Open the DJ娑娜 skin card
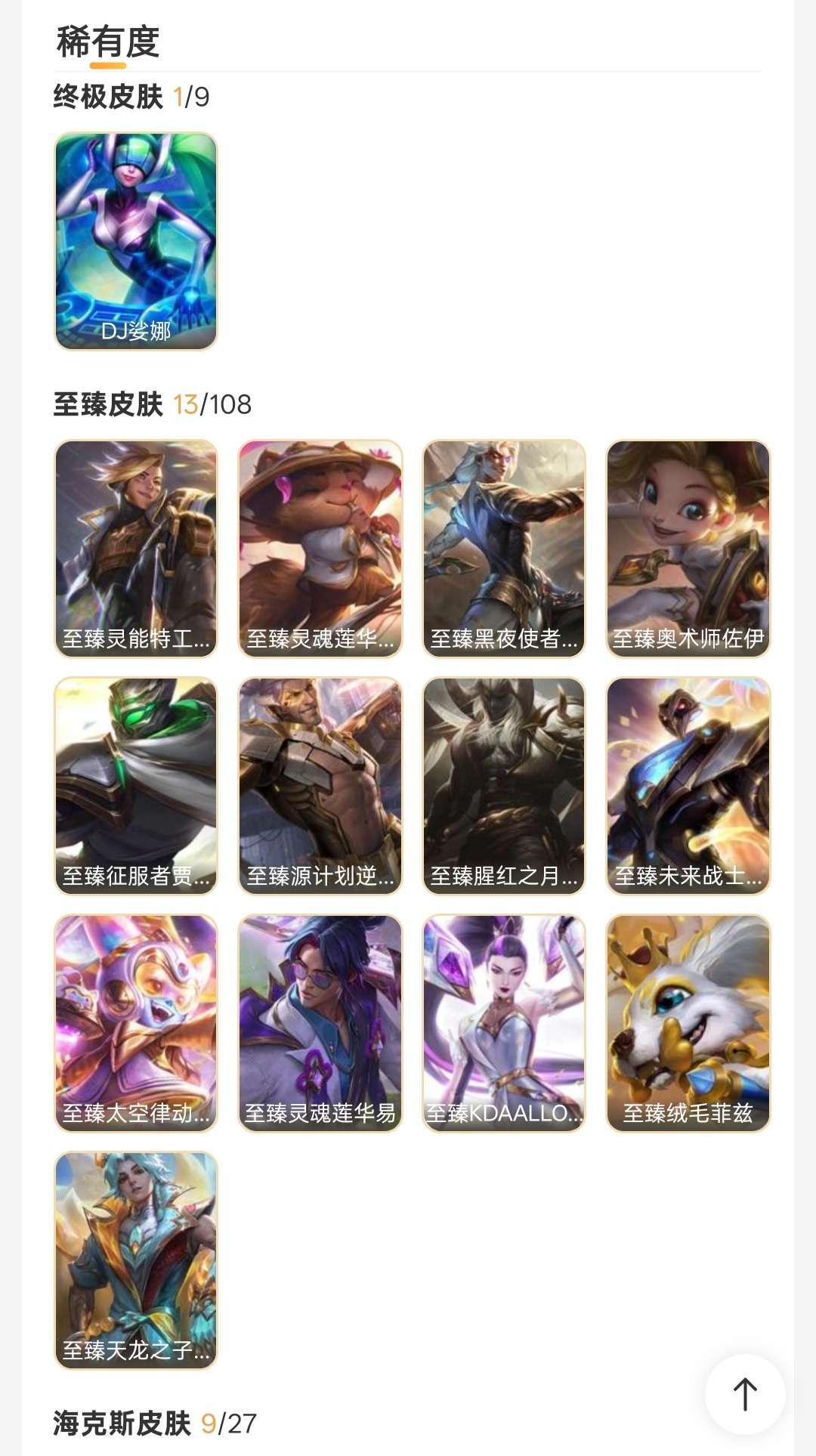The height and width of the screenshot is (1456, 816). click(x=136, y=241)
